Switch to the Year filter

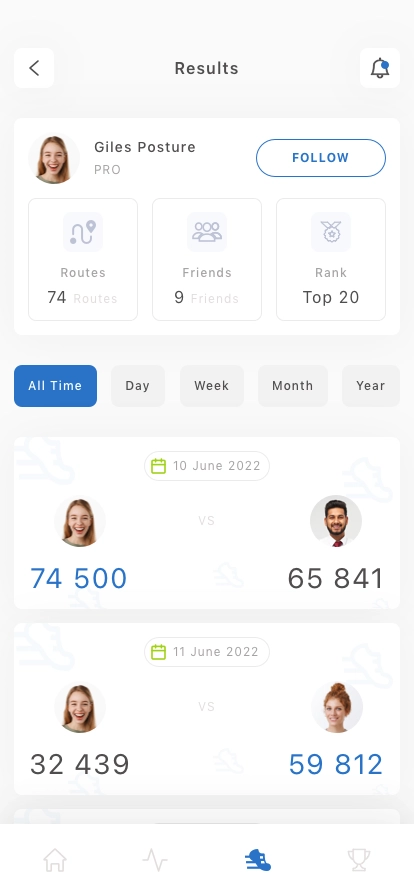371,386
